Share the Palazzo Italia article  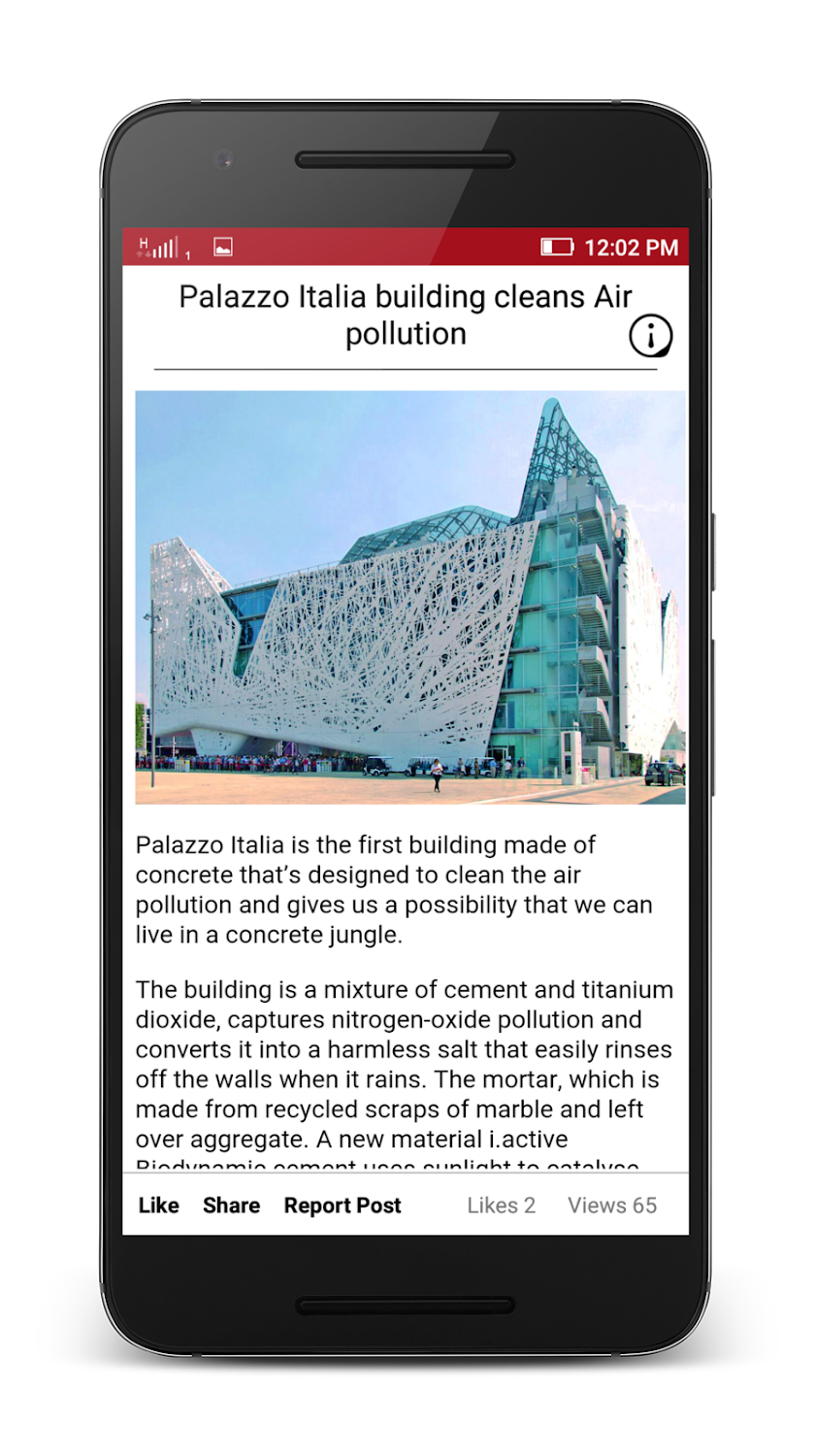point(231,1206)
